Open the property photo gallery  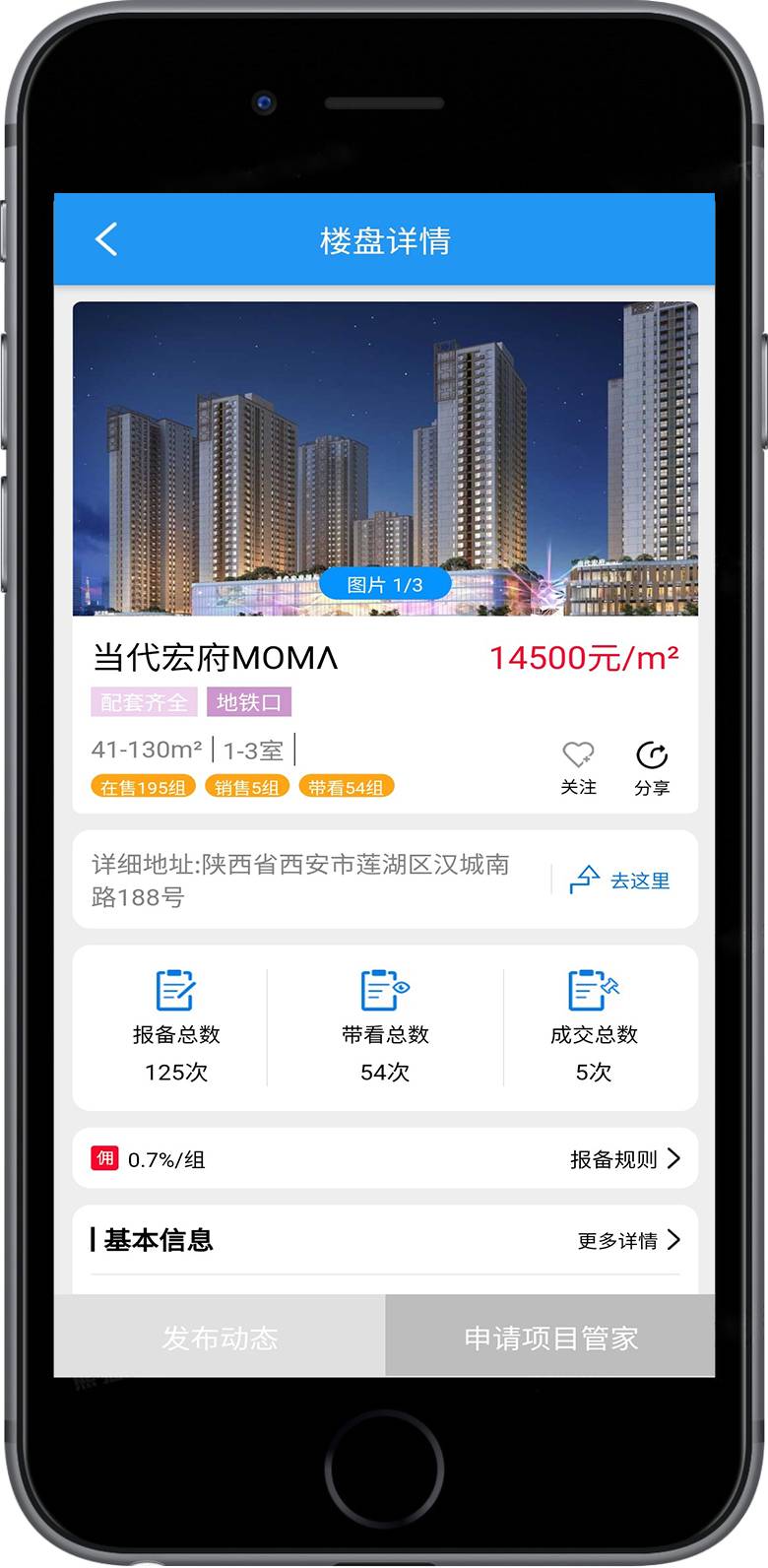coord(385,459)
